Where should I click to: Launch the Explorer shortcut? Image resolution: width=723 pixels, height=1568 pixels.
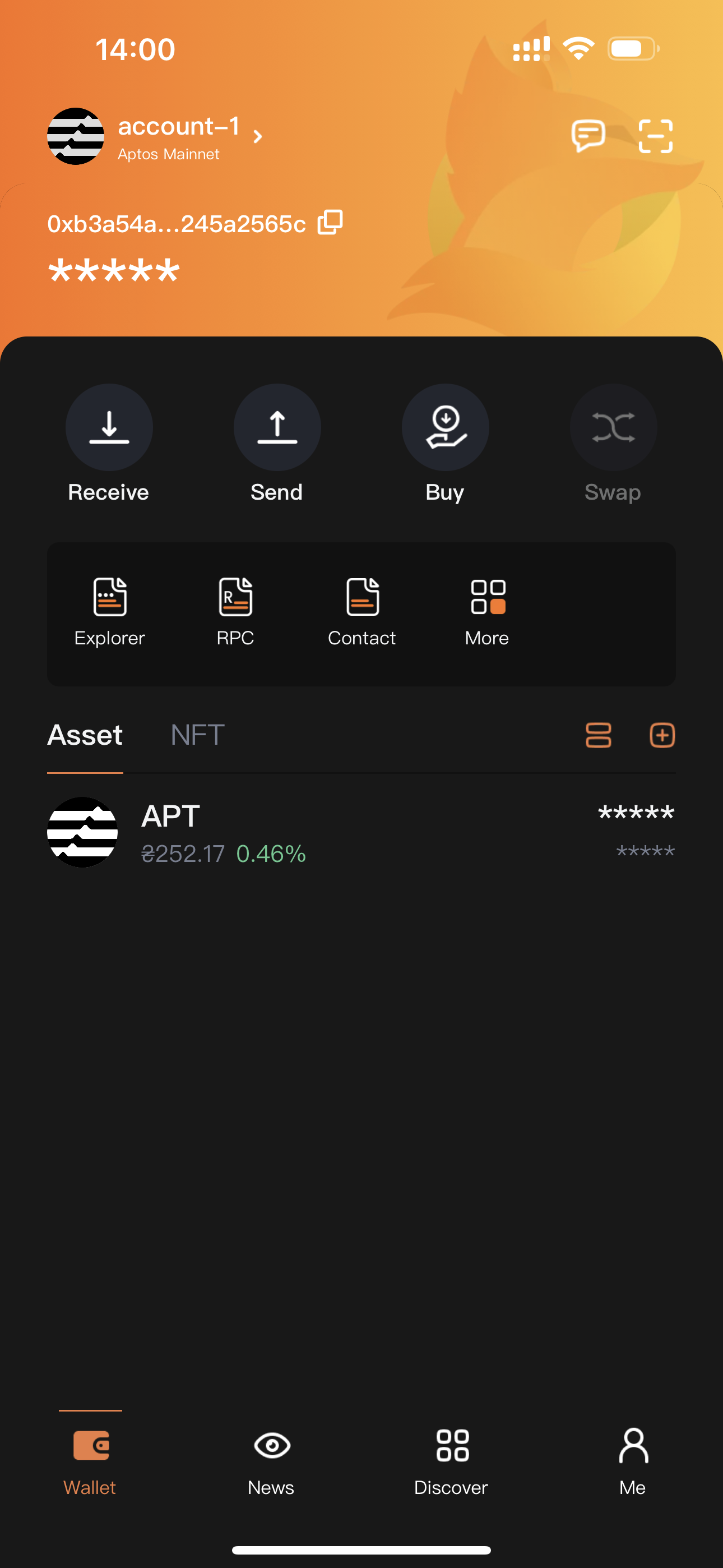tap(109, 612)
